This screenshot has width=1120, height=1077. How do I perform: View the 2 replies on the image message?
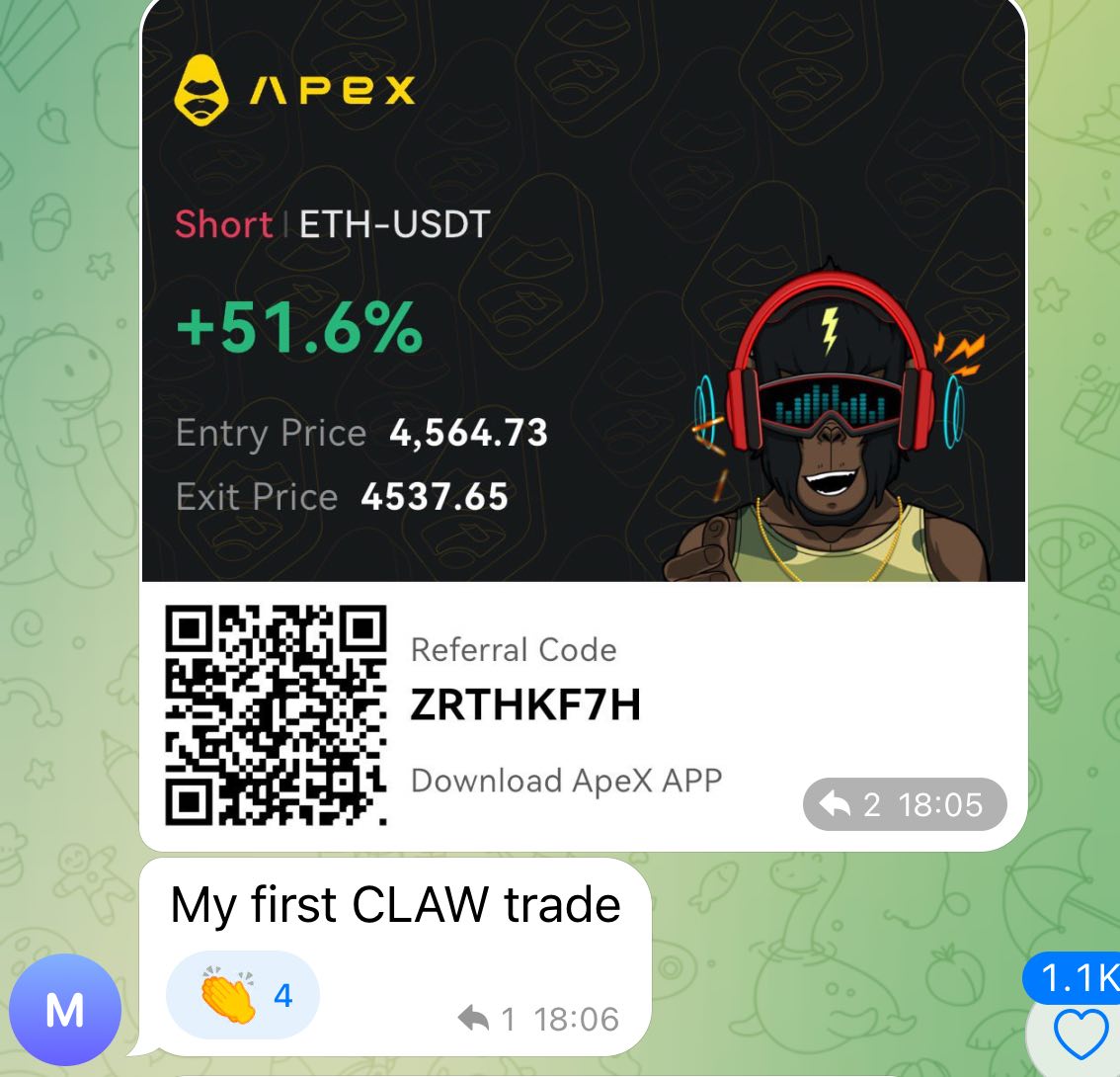click(x=851, y=805)
